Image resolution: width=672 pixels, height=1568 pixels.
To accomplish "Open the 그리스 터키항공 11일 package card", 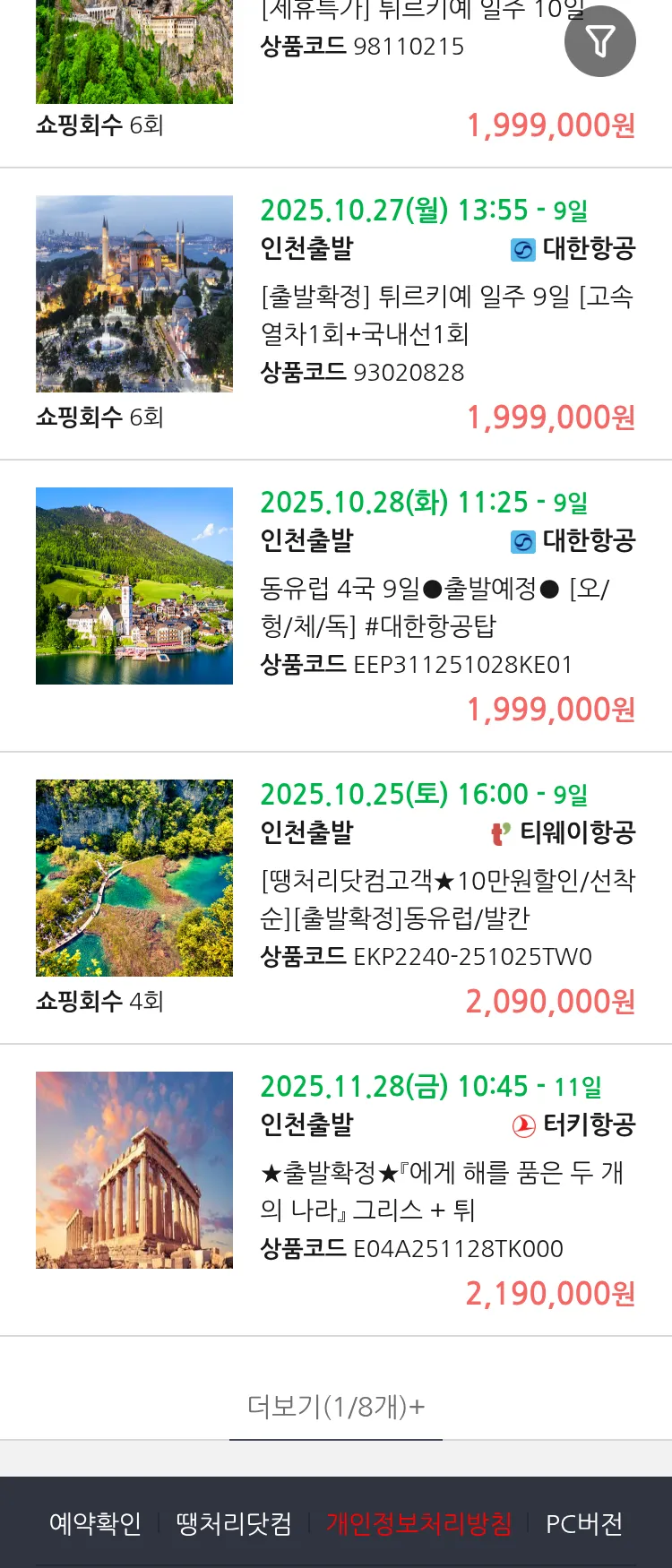I will [446, 1191].
